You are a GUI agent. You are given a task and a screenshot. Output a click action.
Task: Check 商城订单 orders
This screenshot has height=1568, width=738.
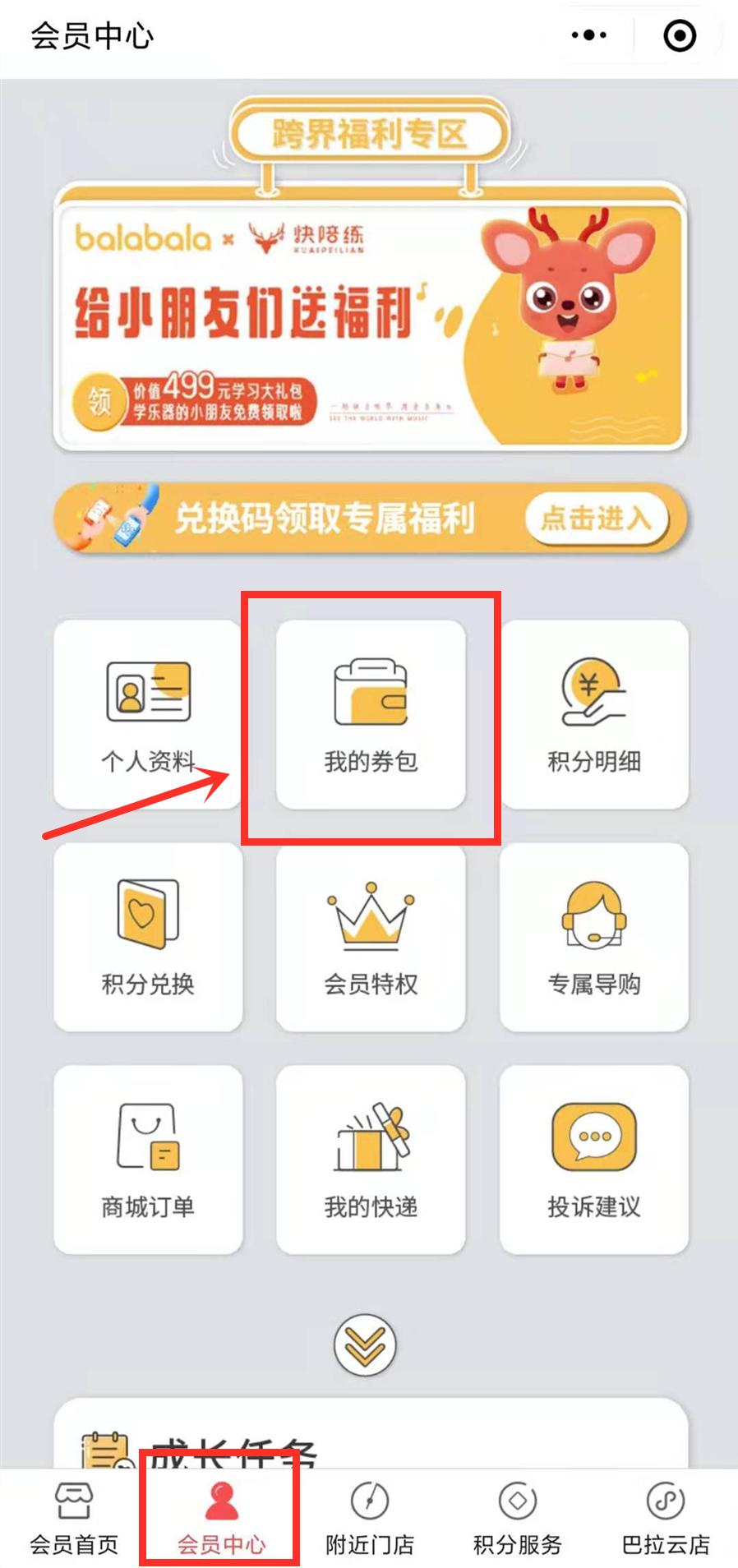pos(148,1159)
